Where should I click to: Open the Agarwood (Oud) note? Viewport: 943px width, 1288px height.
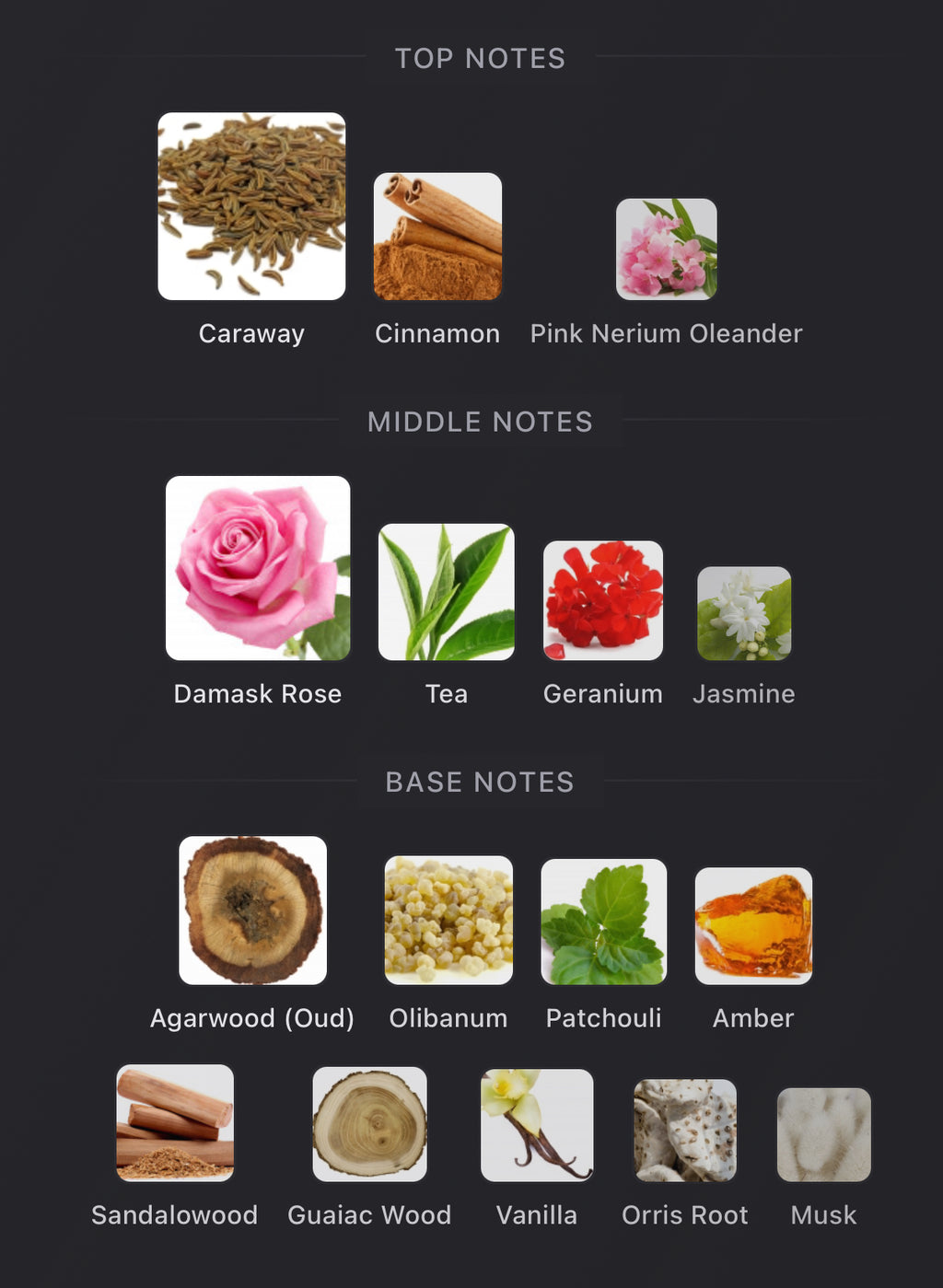pyautogui.click(x=252, y=911)
